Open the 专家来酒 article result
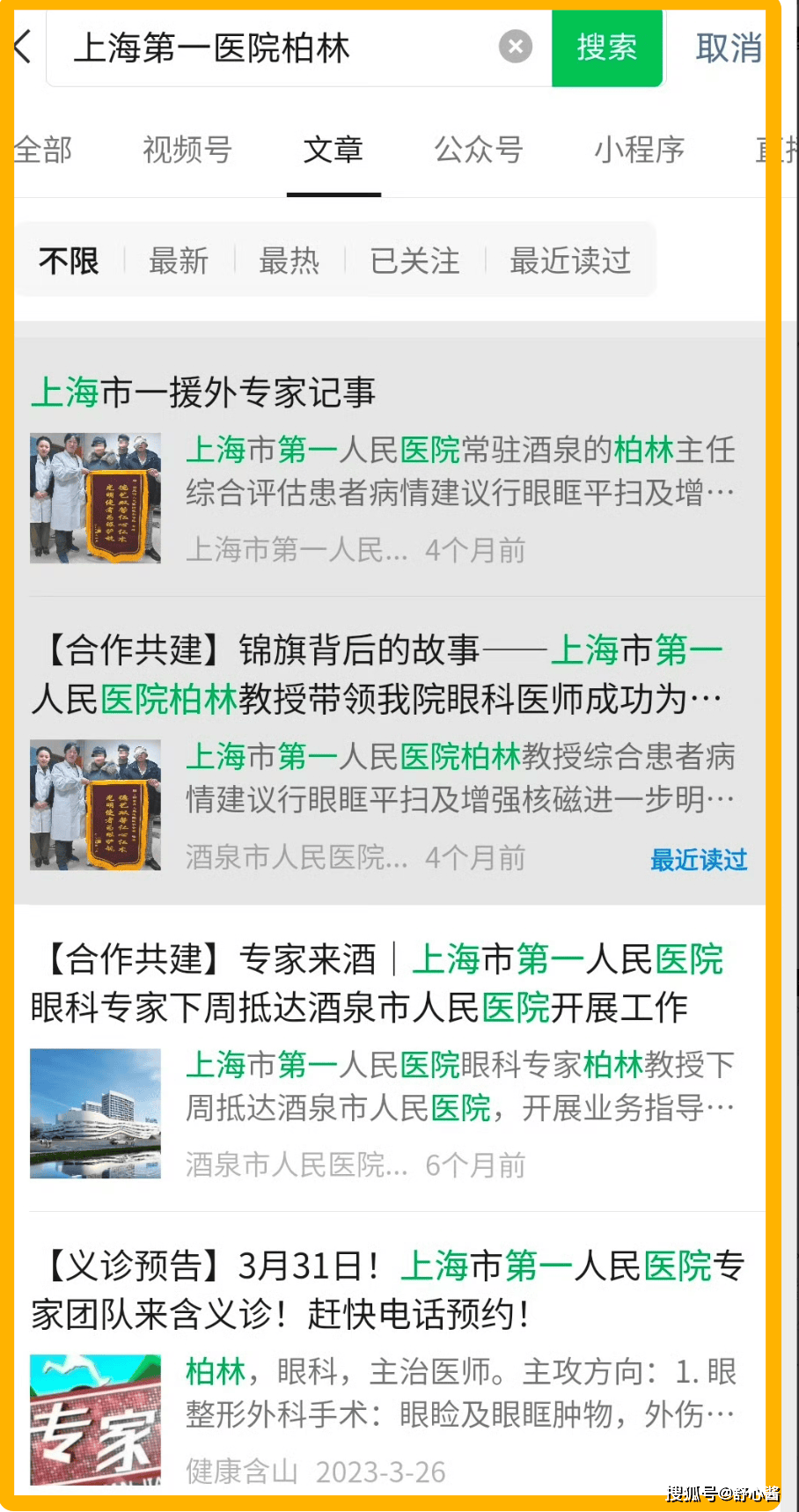The width and height of the screenshot is (799, 1512). point(378,982)
